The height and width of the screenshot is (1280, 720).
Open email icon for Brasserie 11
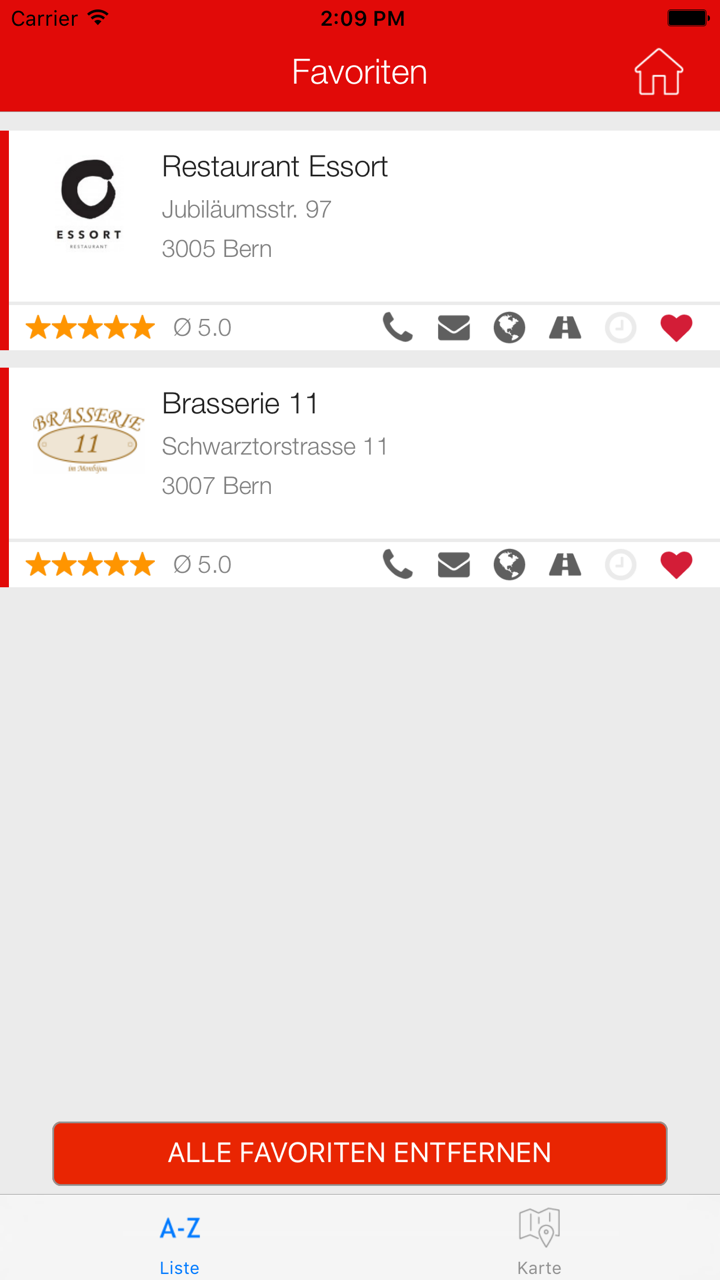(454, 564)
